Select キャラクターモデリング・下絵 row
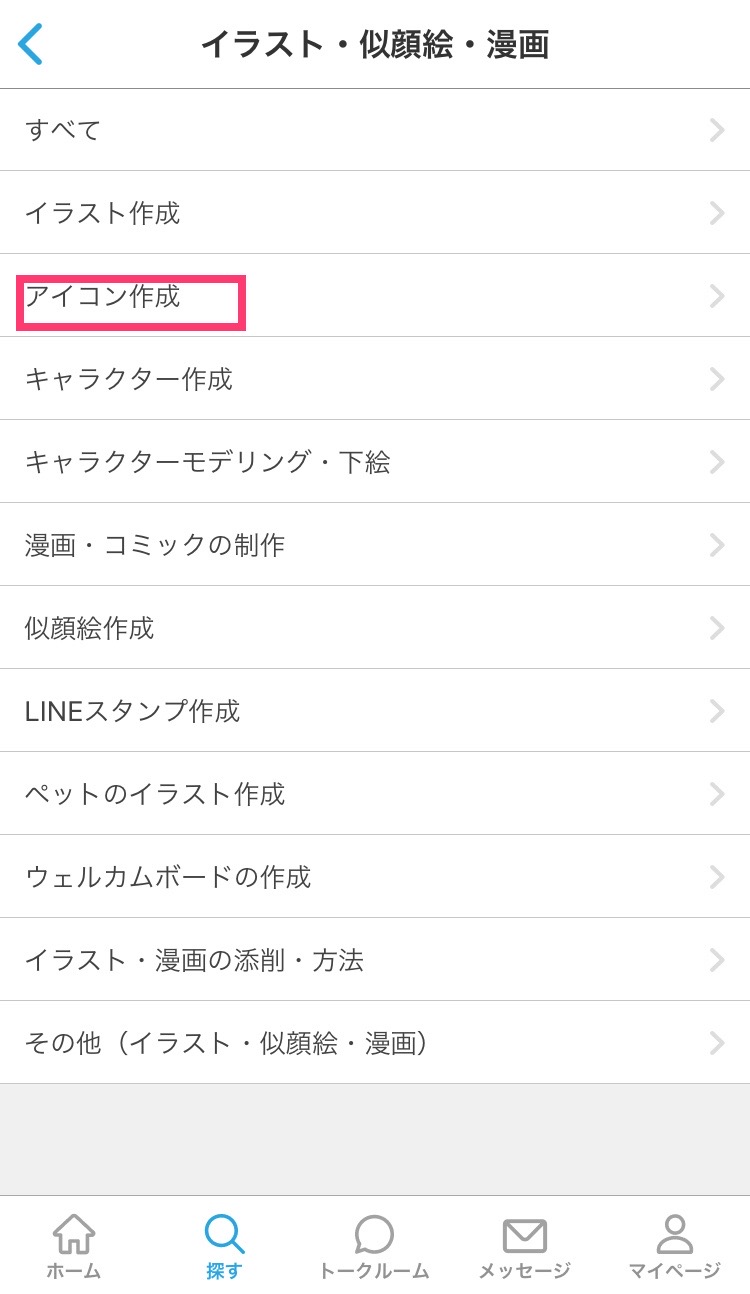The image size is (750, 1294). point(375,462)
